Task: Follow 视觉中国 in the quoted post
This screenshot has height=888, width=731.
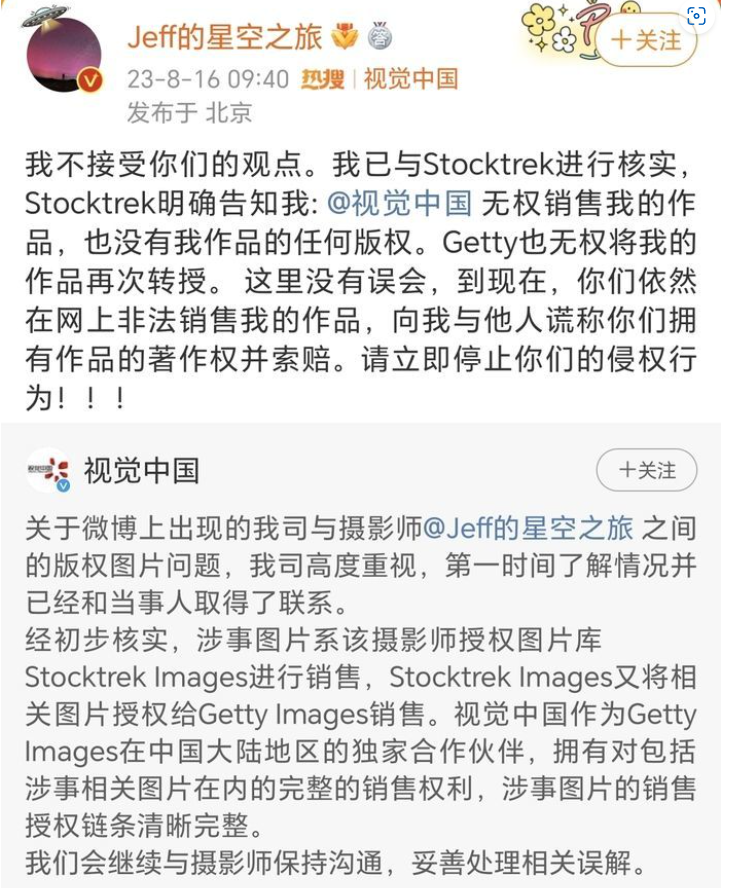Action: click(646, 470)
